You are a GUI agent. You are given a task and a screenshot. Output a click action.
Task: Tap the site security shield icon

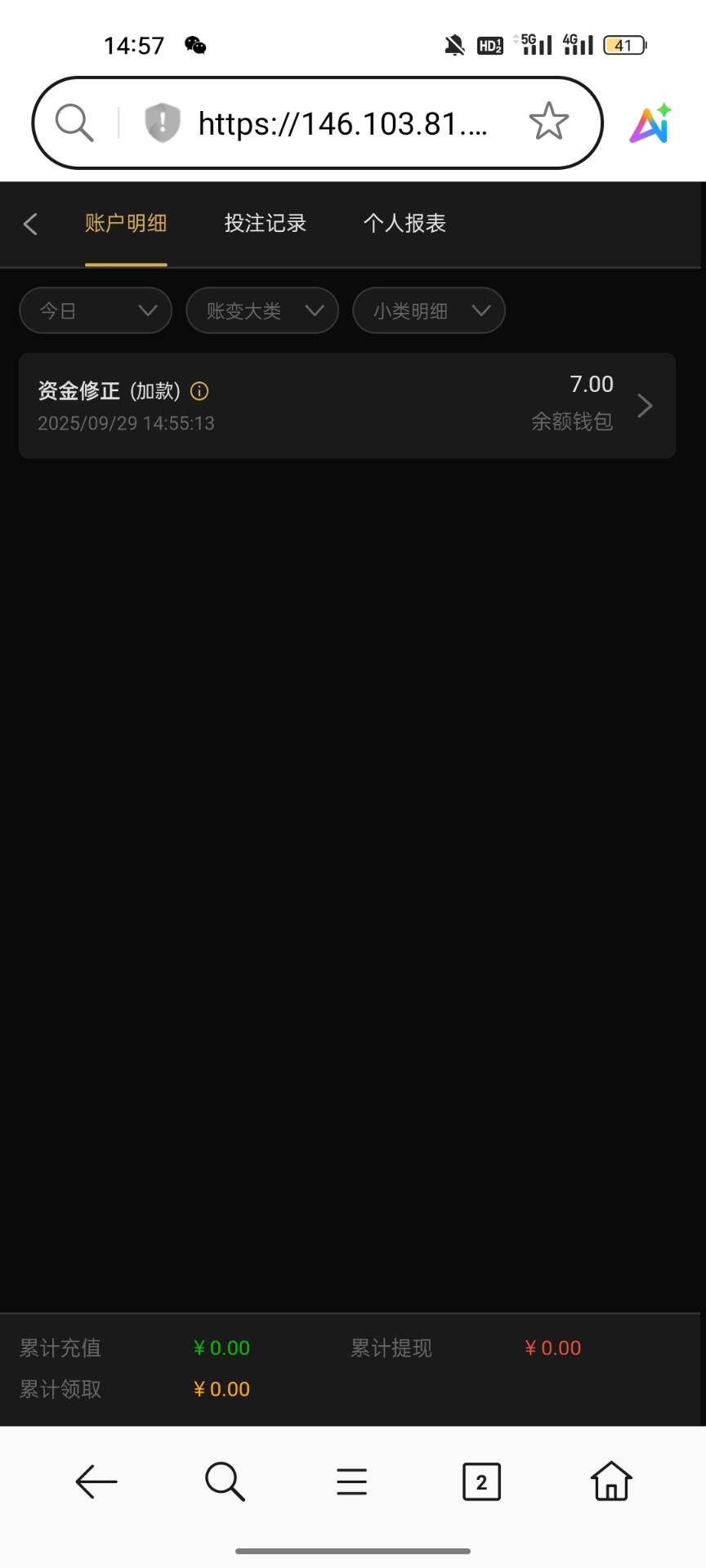pos(162,122)
